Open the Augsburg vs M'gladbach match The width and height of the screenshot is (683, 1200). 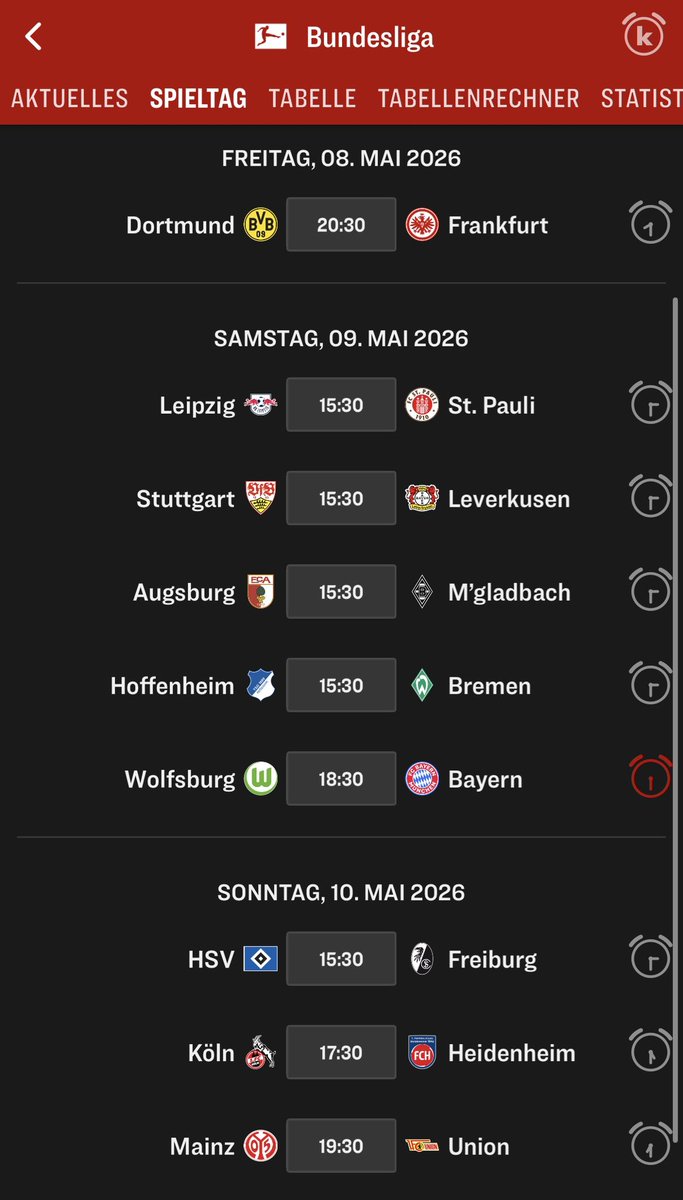point(341,592)
